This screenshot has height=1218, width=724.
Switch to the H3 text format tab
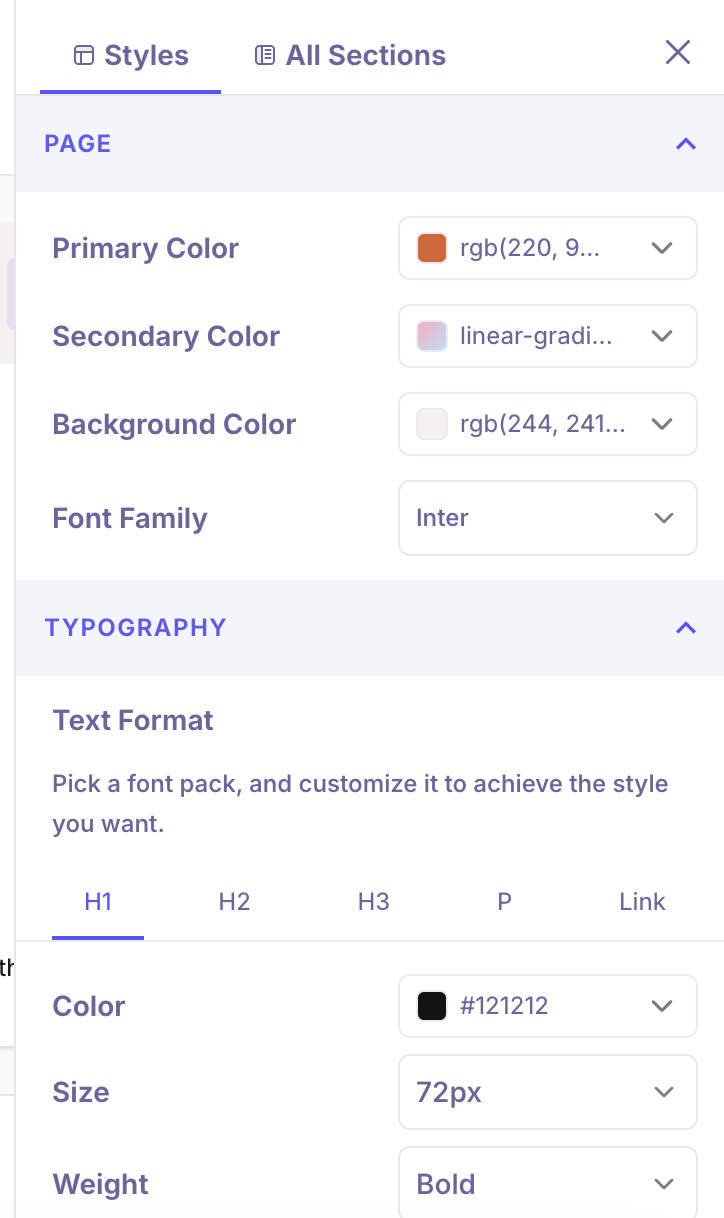(x=373, y=902)
